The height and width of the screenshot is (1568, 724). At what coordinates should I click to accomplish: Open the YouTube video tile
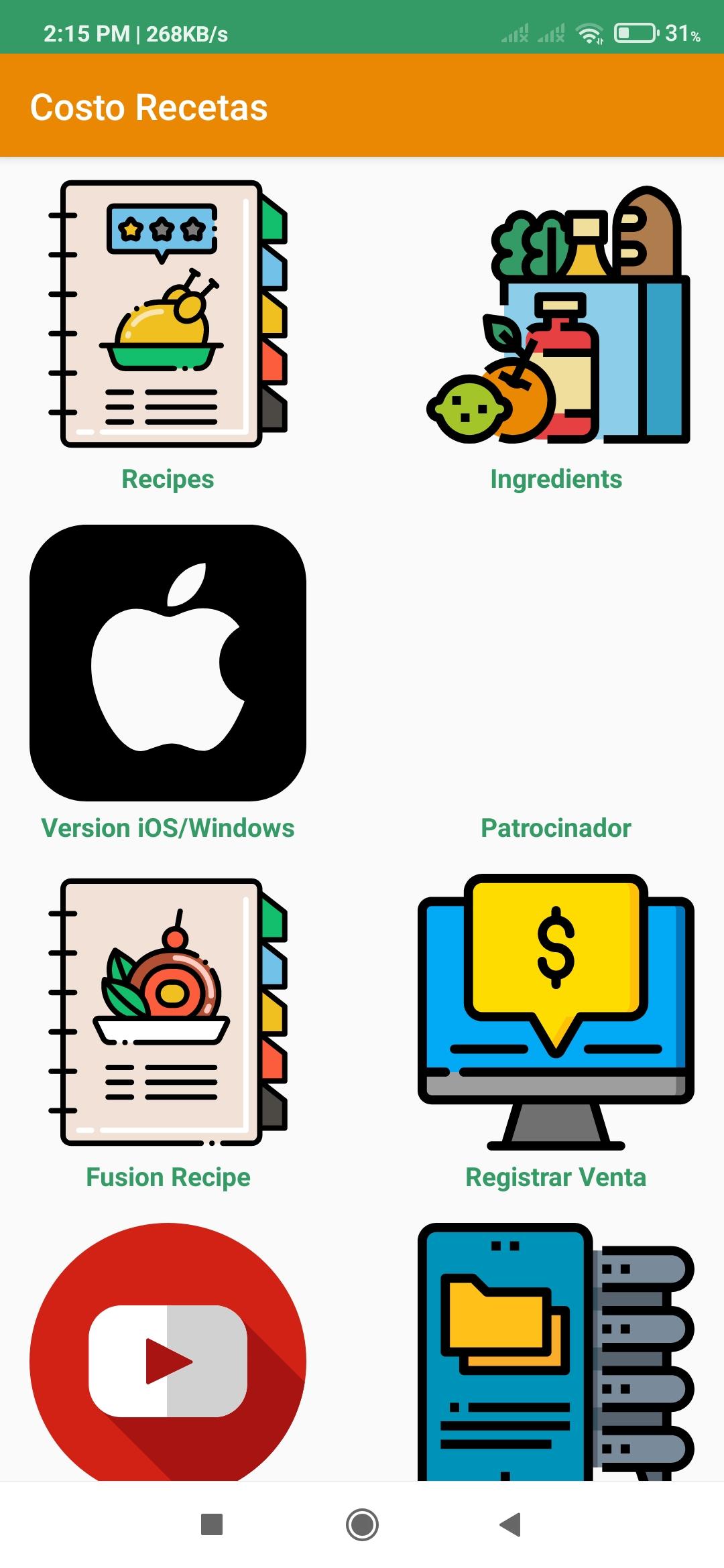(168, 1352)
